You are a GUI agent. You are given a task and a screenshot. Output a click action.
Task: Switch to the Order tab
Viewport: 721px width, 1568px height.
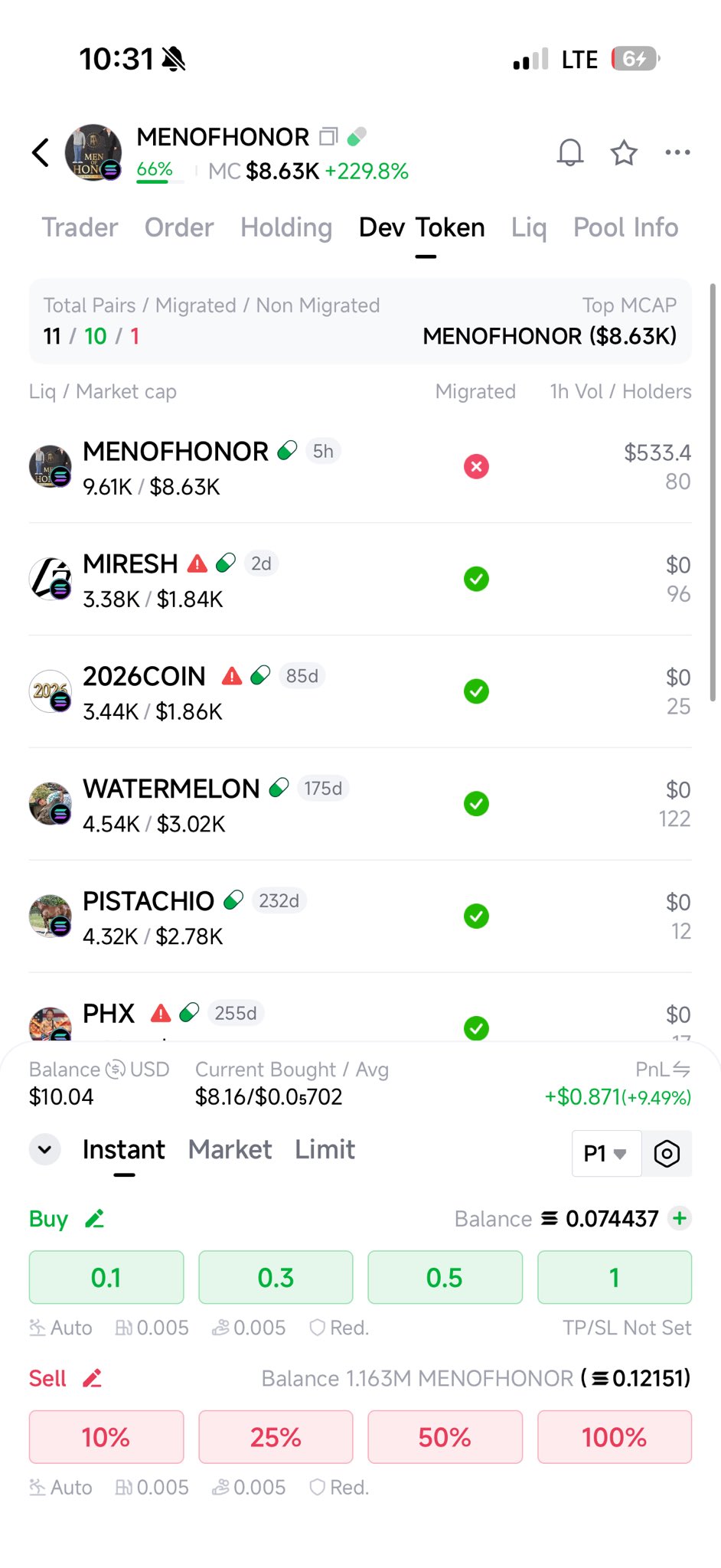[179, 227]
